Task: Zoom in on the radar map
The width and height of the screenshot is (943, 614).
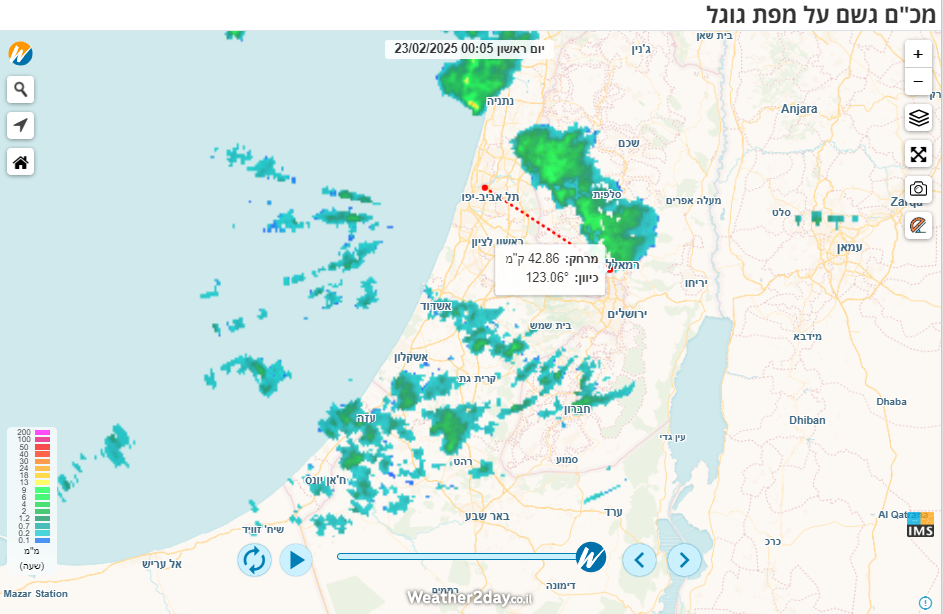Action: pos(918,55)
